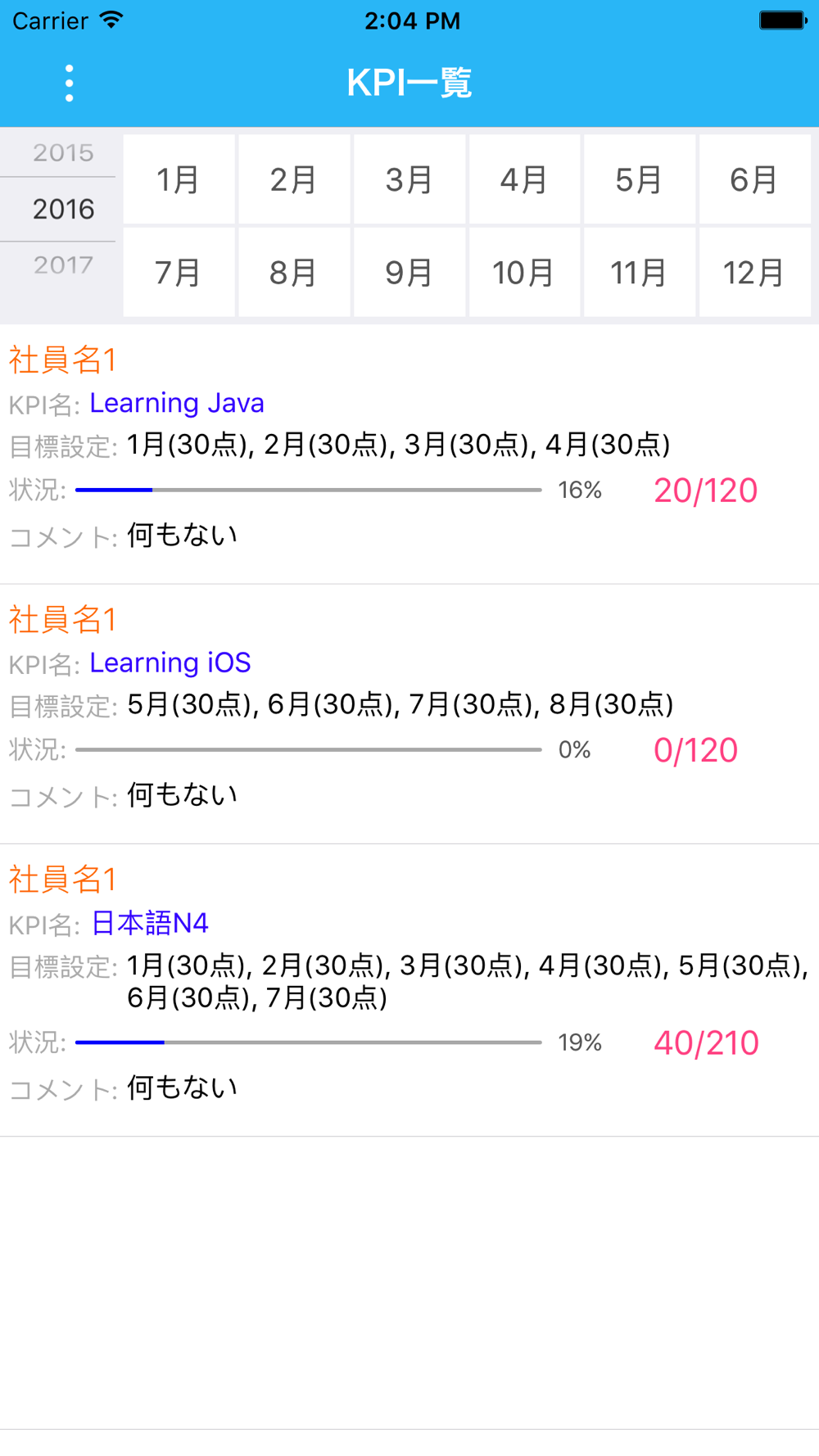The image size is (819, 1456).
Task: Switch to 7月
Action: click(179, 272)
